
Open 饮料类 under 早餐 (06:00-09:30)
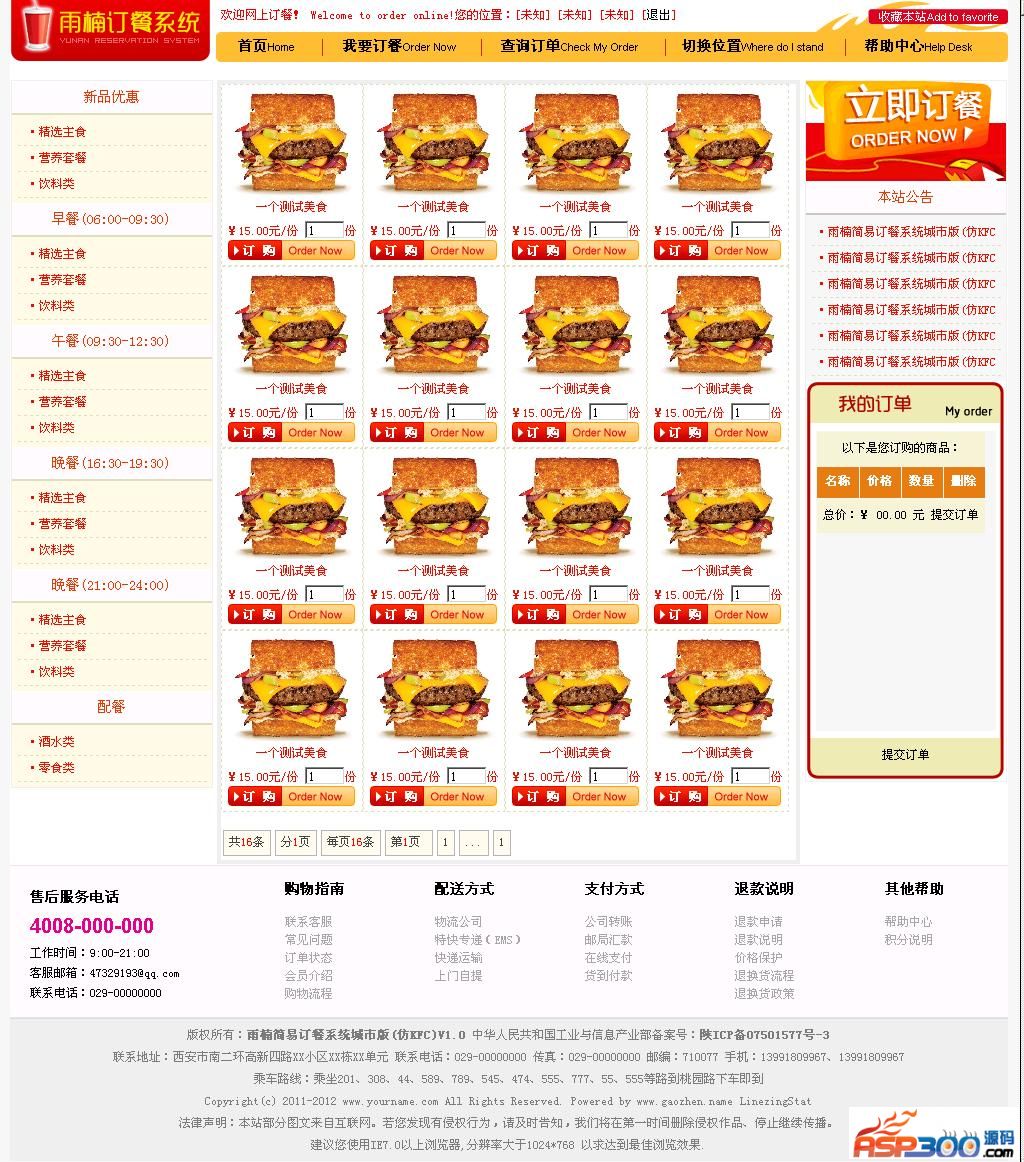tap(56, 306)
